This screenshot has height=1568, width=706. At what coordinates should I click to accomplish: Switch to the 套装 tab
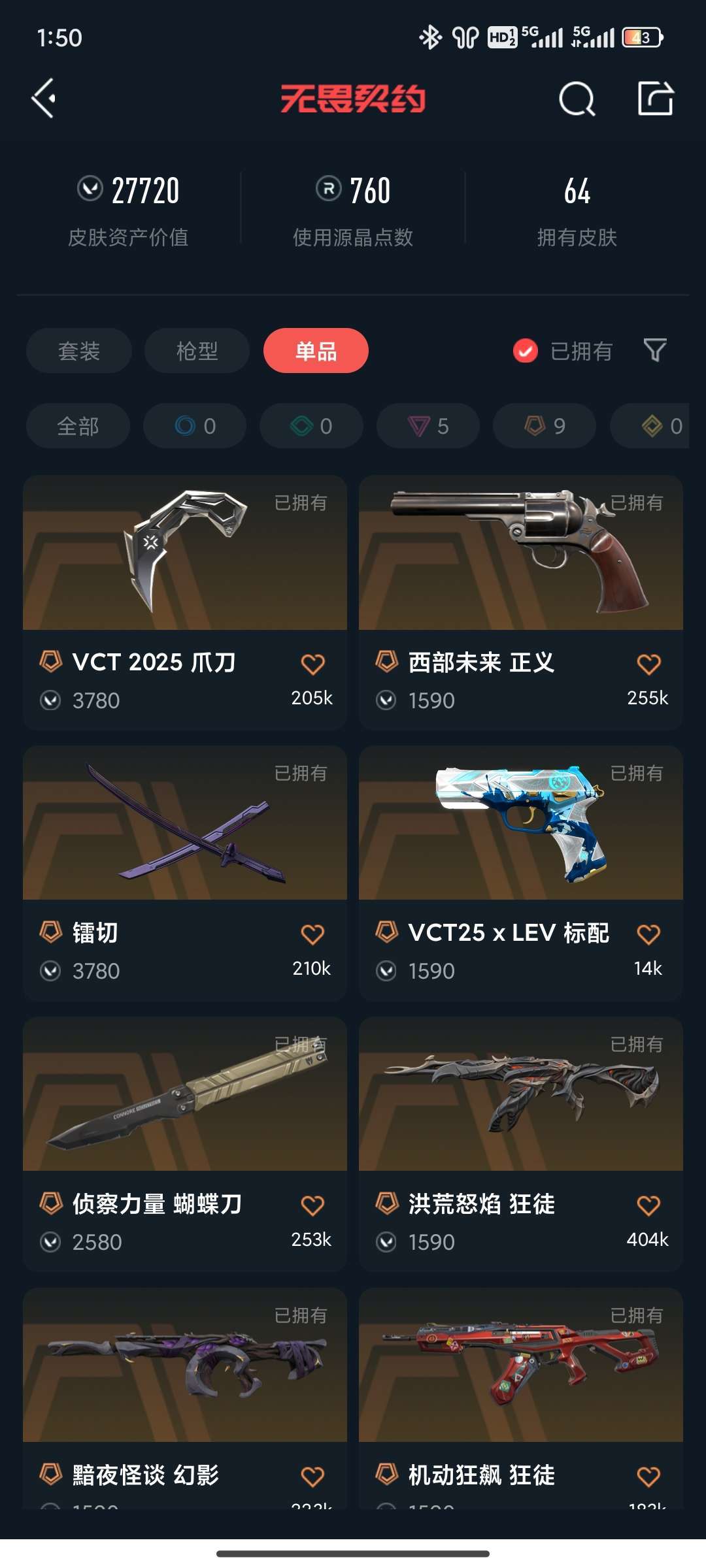(x=79, y=351)
